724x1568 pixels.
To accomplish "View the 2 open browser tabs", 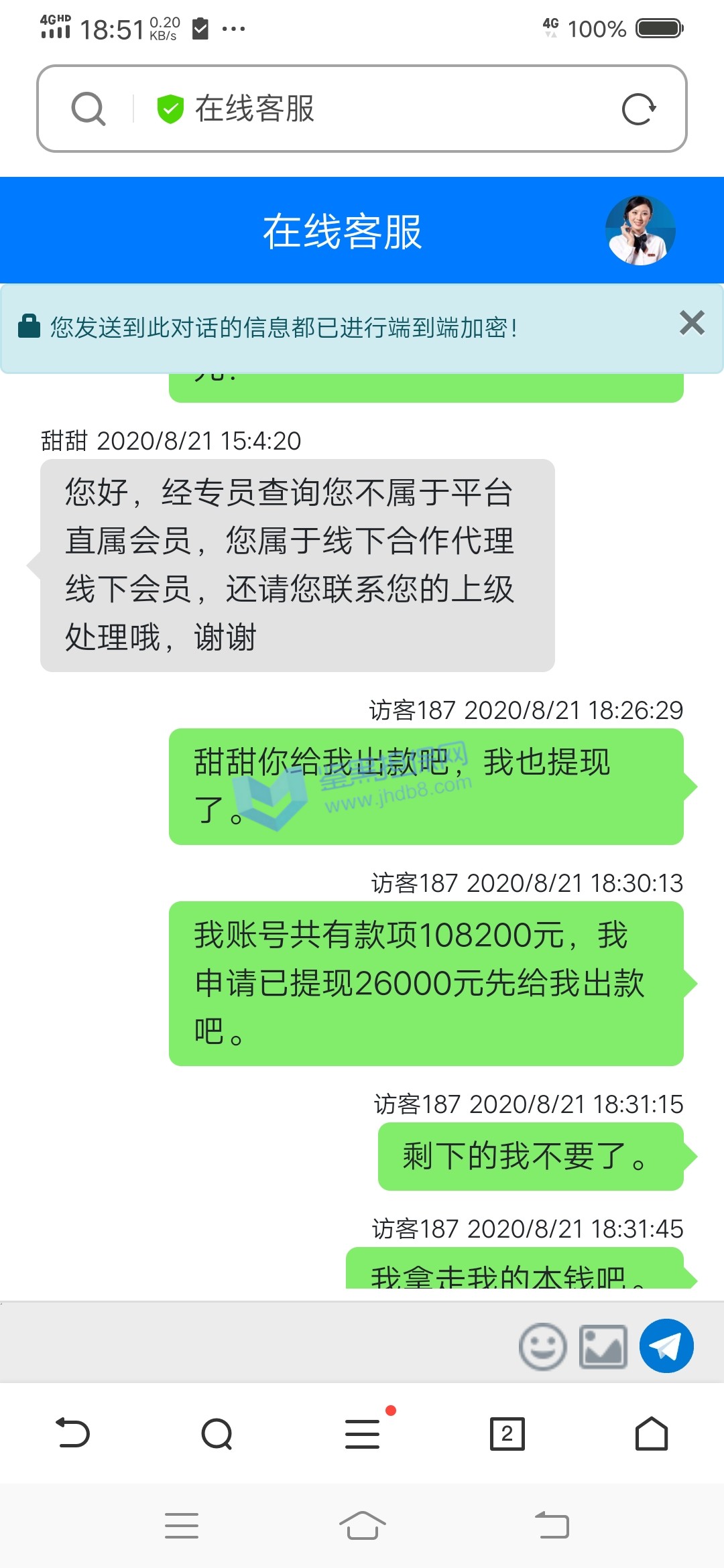I will click(x=507, y=1433).
